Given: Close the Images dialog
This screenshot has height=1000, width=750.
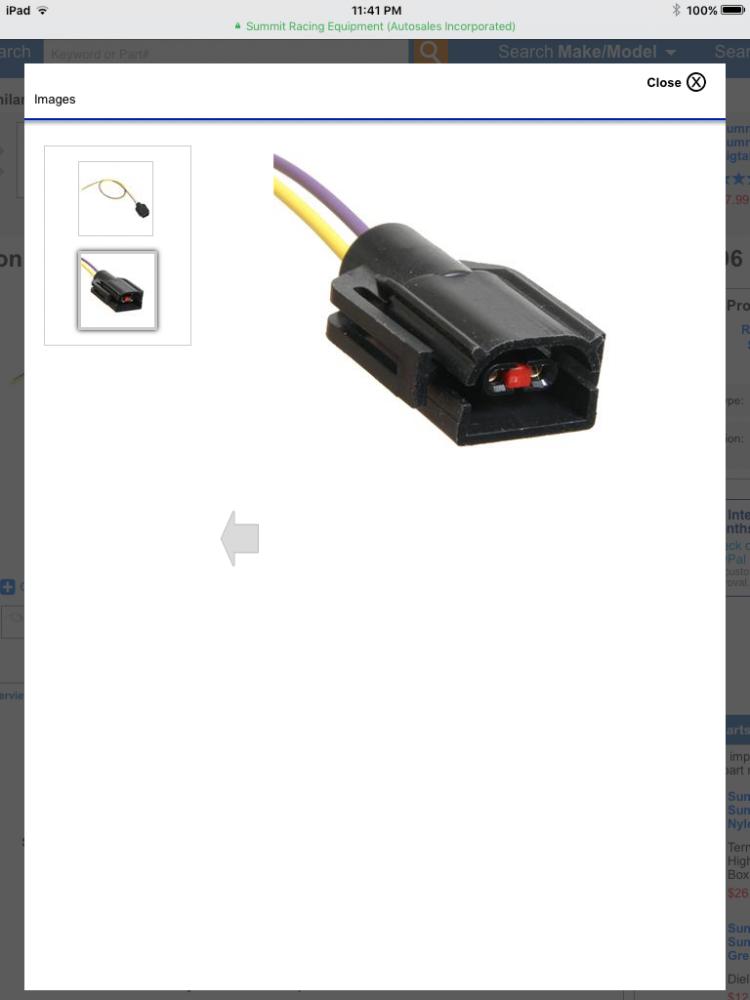Looking at the screenshot, I should point(677,82).
